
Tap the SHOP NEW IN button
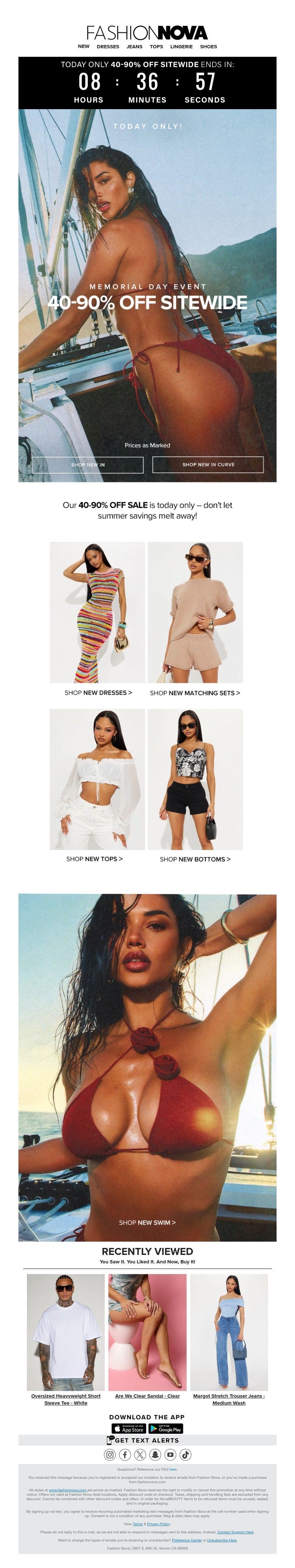pos(88,464)
